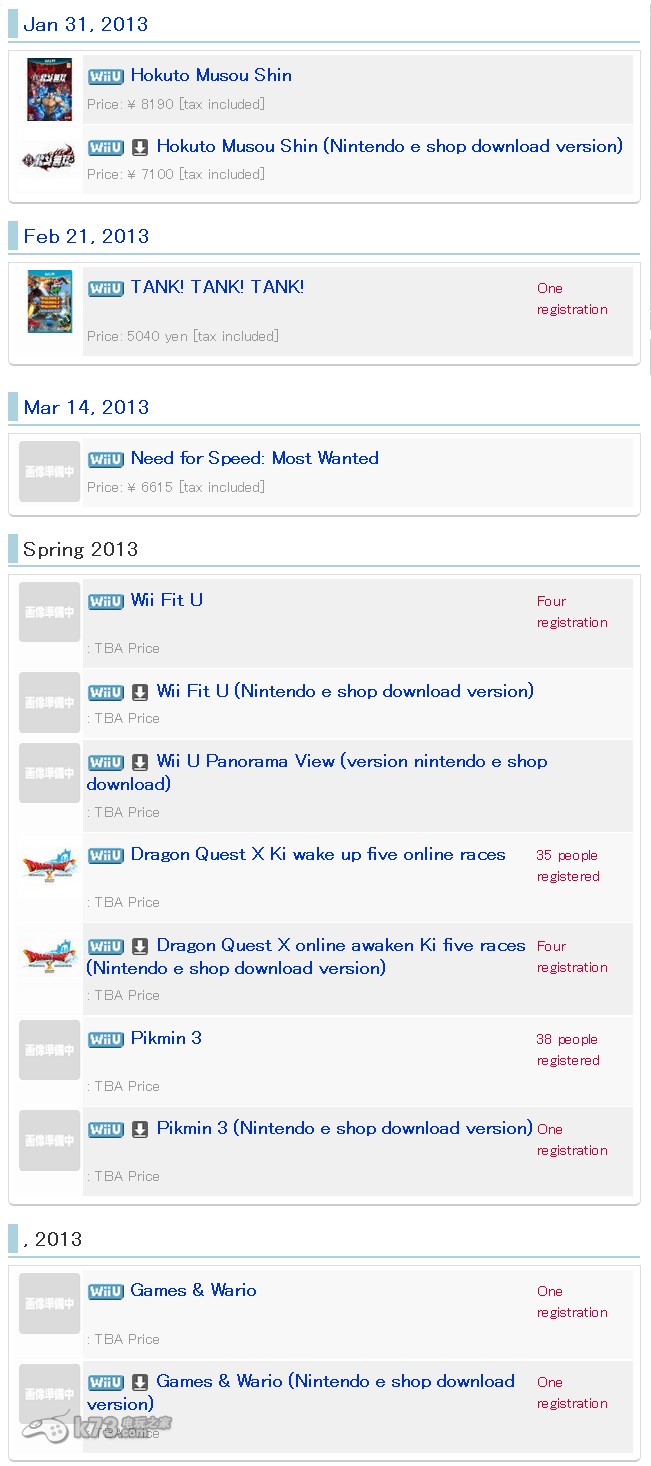
Task: Open Hokuto Musou Shin eShop download version
Action: tap(389, 146)
